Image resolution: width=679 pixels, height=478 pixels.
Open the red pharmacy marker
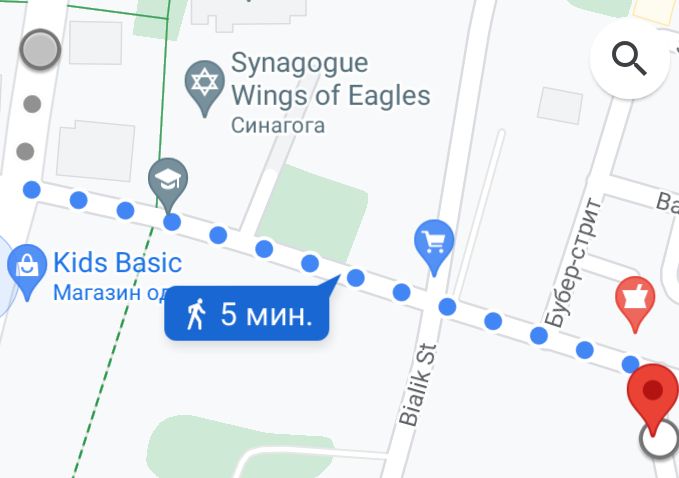(636, 300)
